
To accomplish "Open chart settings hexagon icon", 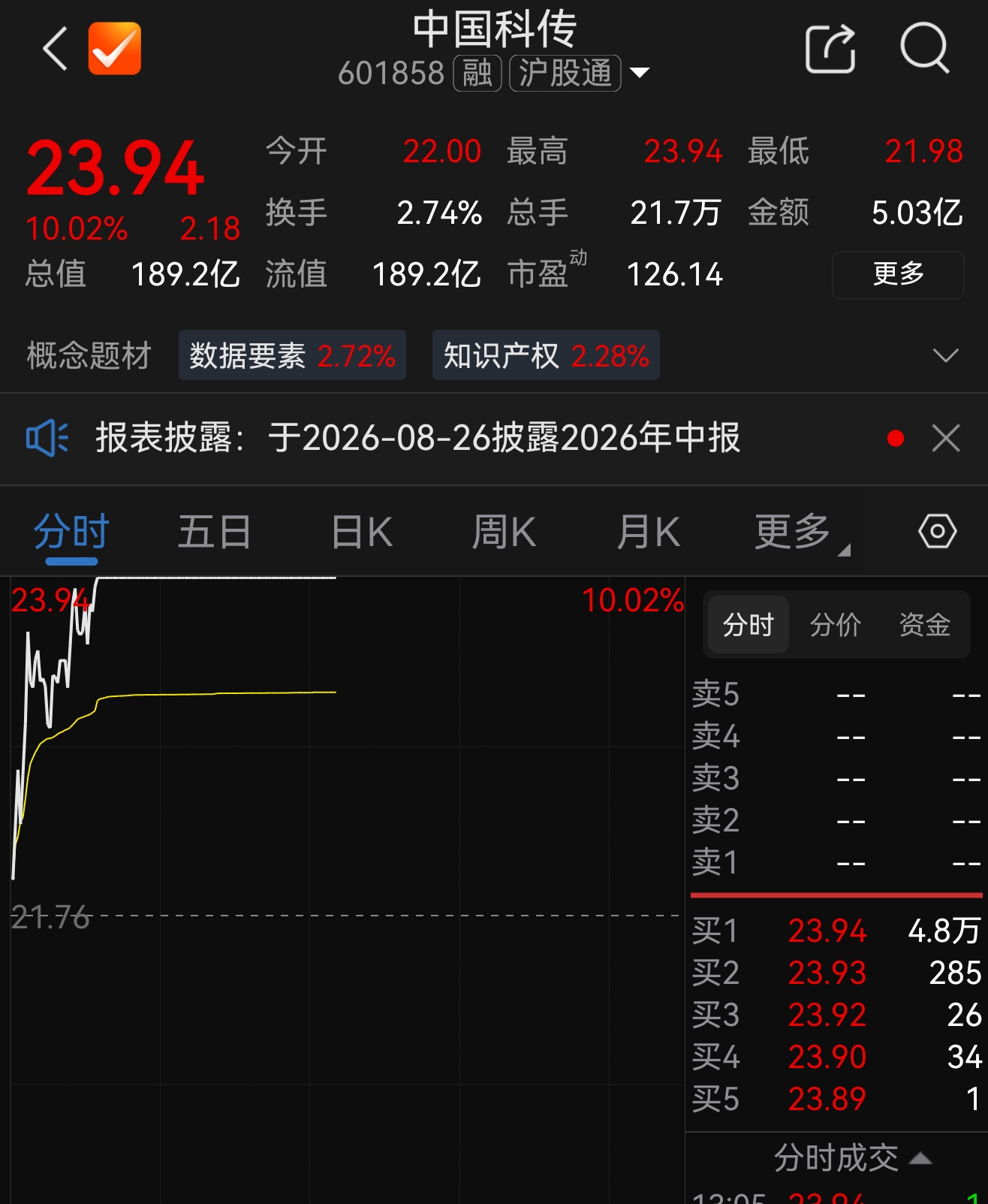I will point(937,532).
